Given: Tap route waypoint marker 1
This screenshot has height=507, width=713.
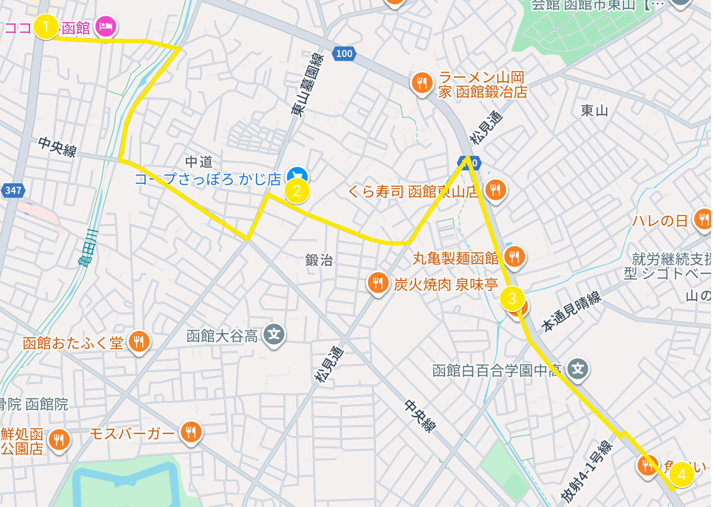Looking at the screenshot, I should pyautogui.click(x=45, y=27).
